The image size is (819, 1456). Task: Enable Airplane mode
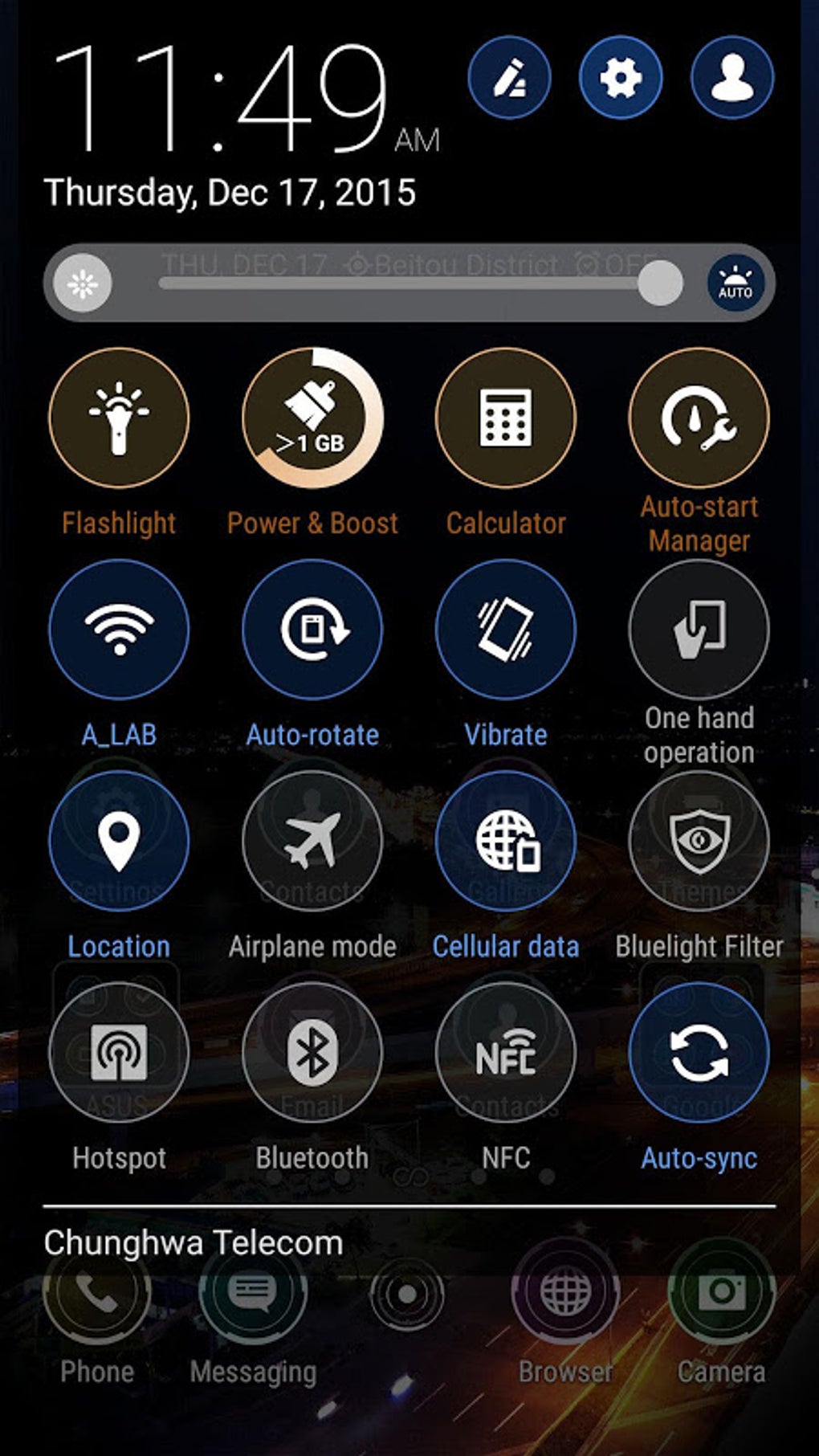312,841
